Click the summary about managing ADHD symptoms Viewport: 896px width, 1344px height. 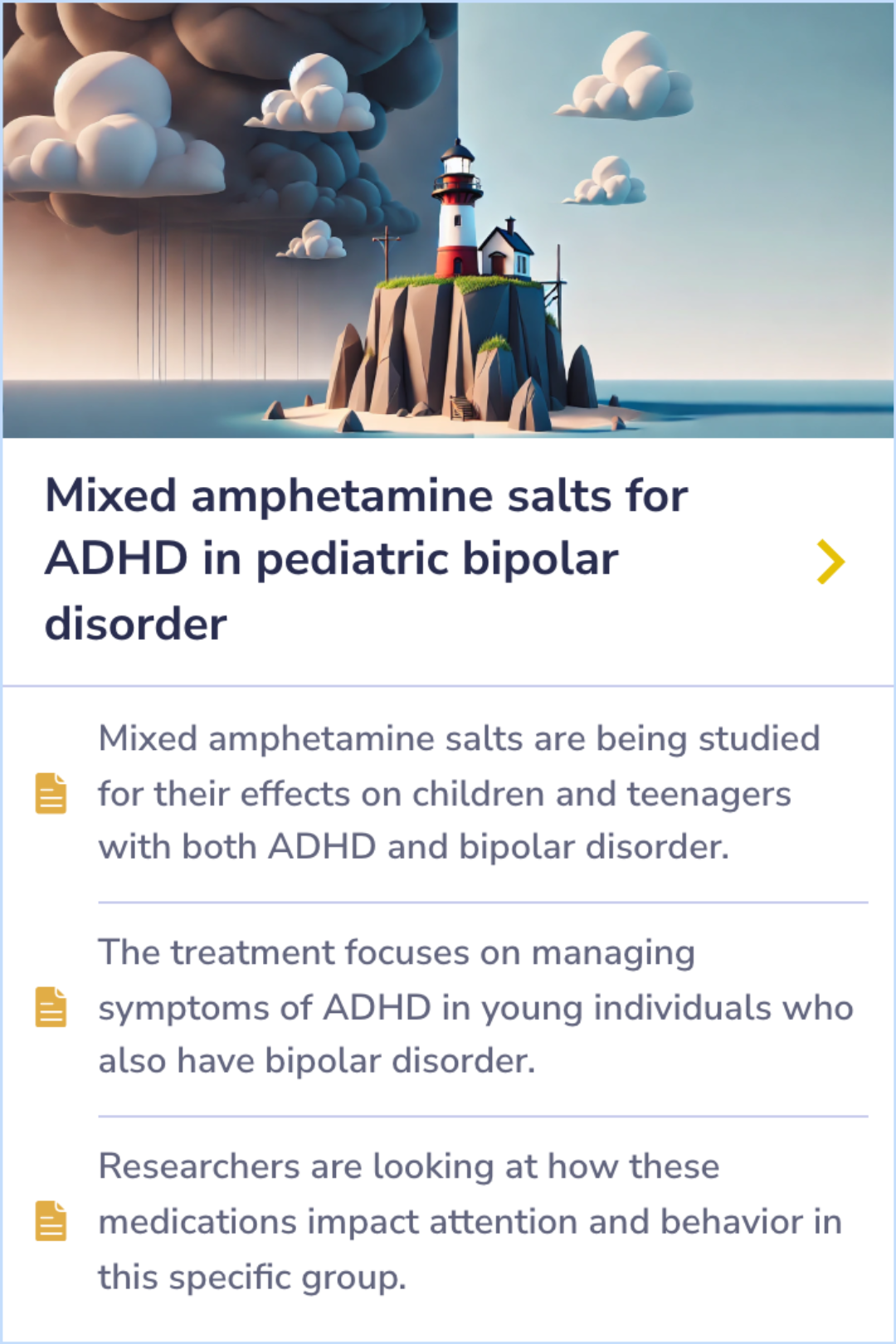(473, 1006)
